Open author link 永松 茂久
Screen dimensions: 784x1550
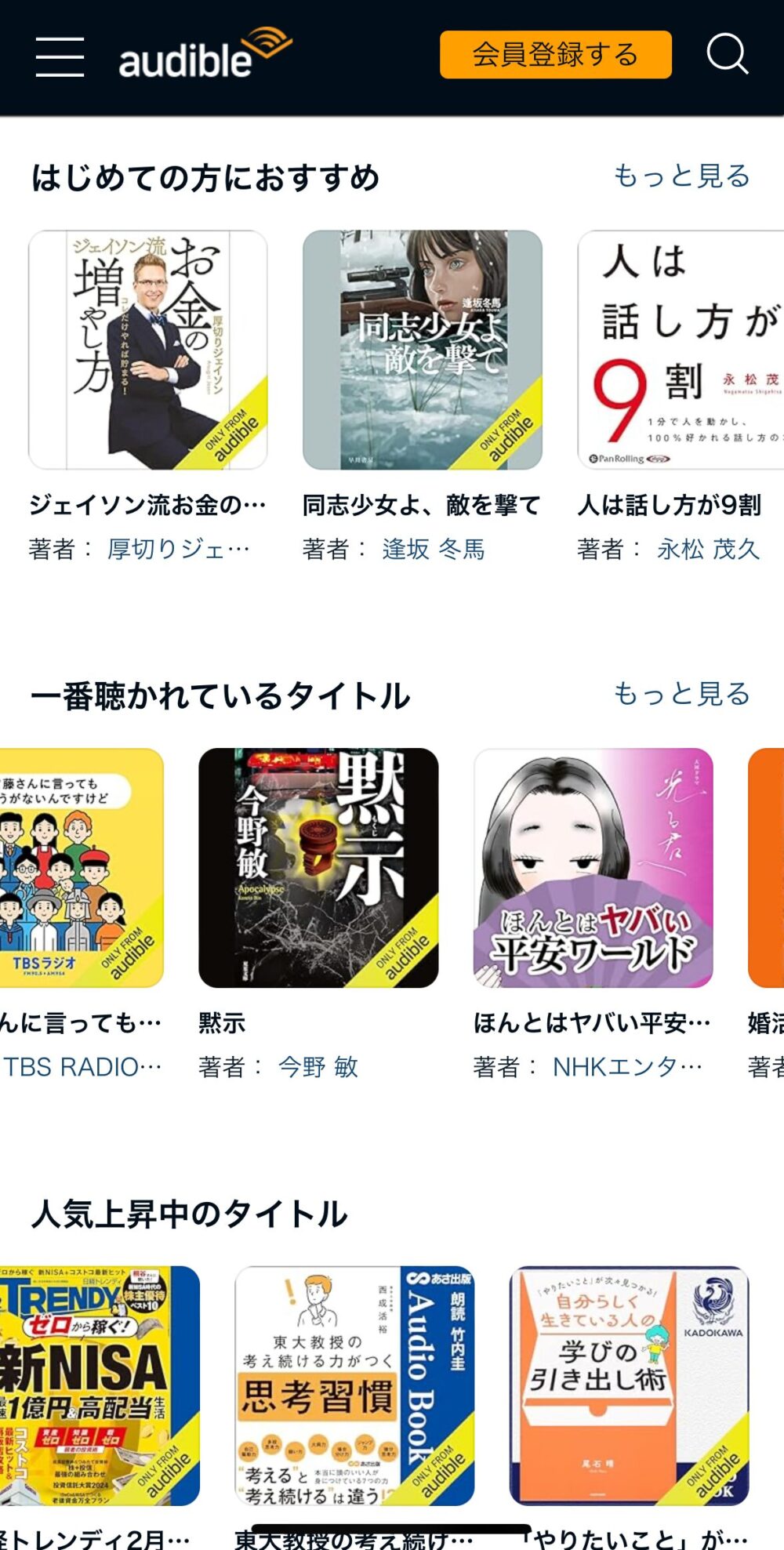tap(709, 549)
